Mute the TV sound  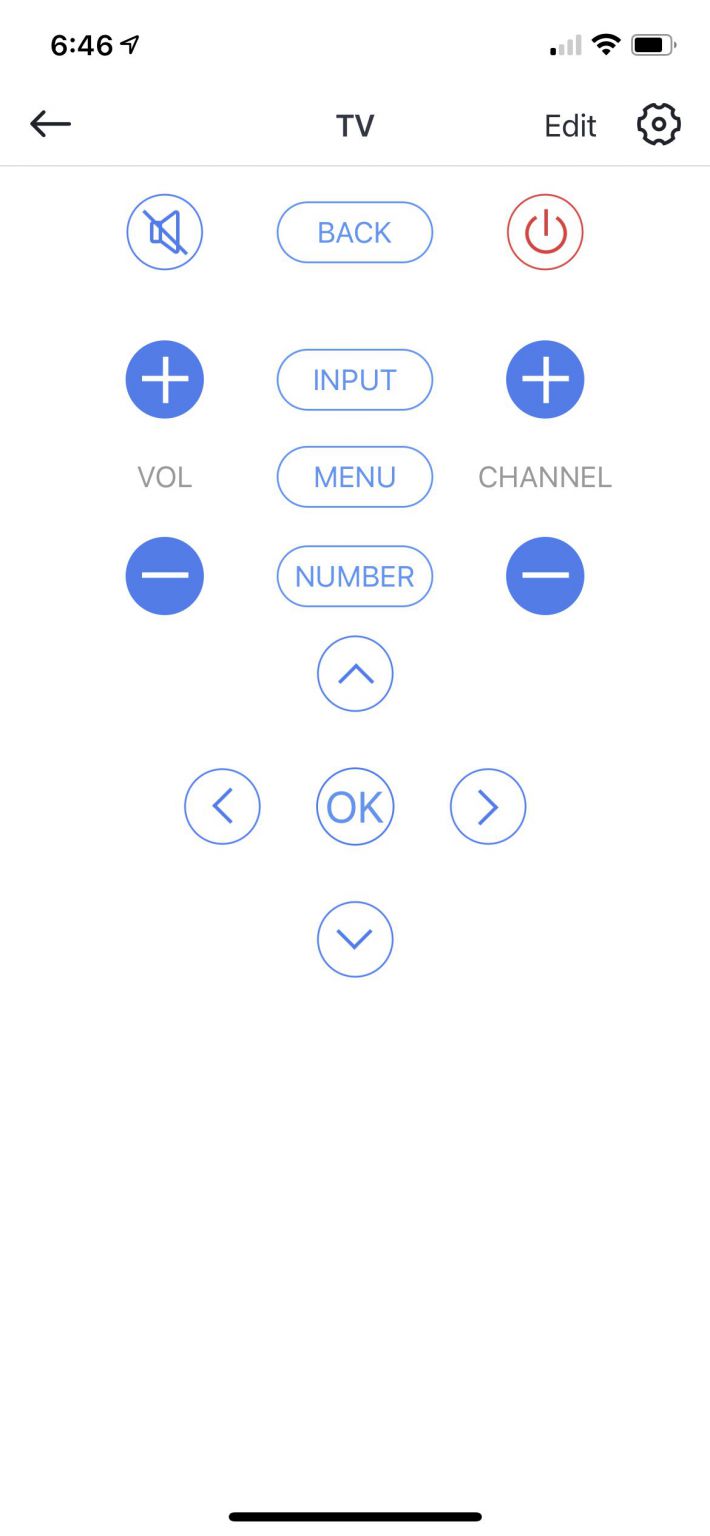coord(165,232)
